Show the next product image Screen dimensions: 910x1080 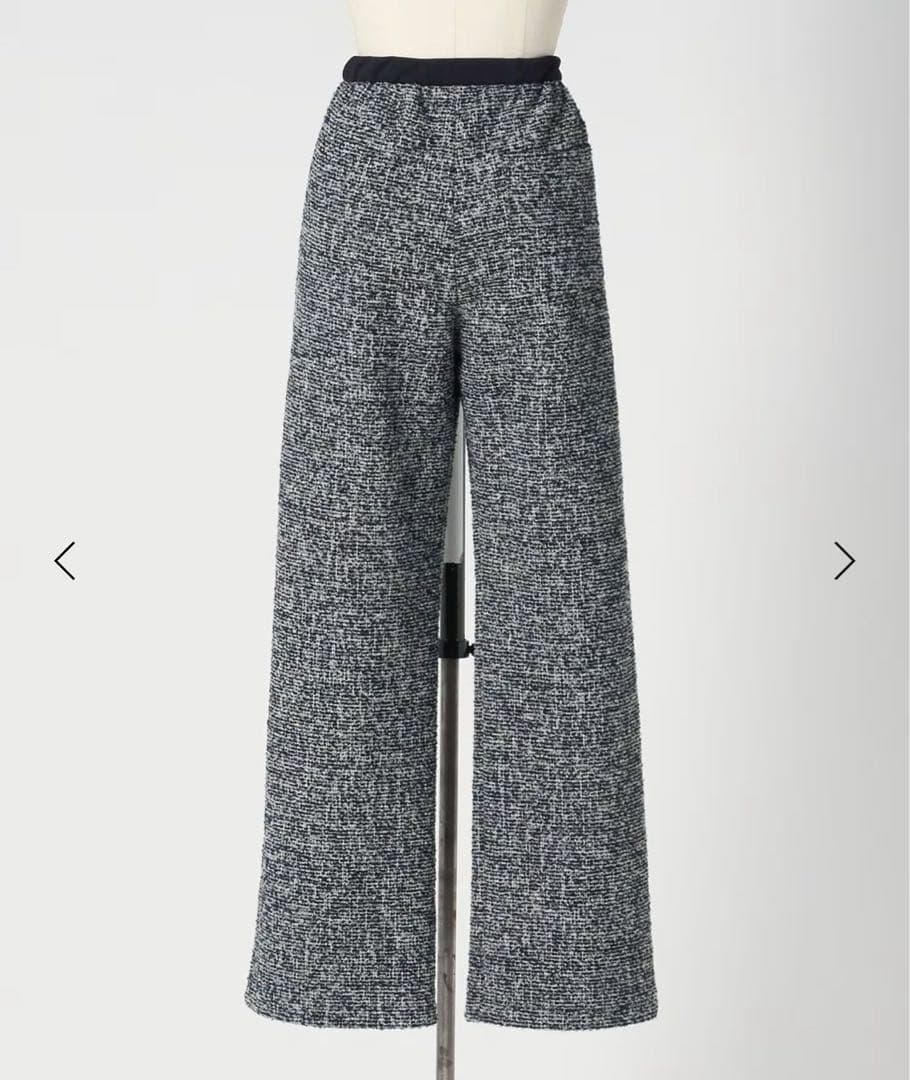pos(844,561)
